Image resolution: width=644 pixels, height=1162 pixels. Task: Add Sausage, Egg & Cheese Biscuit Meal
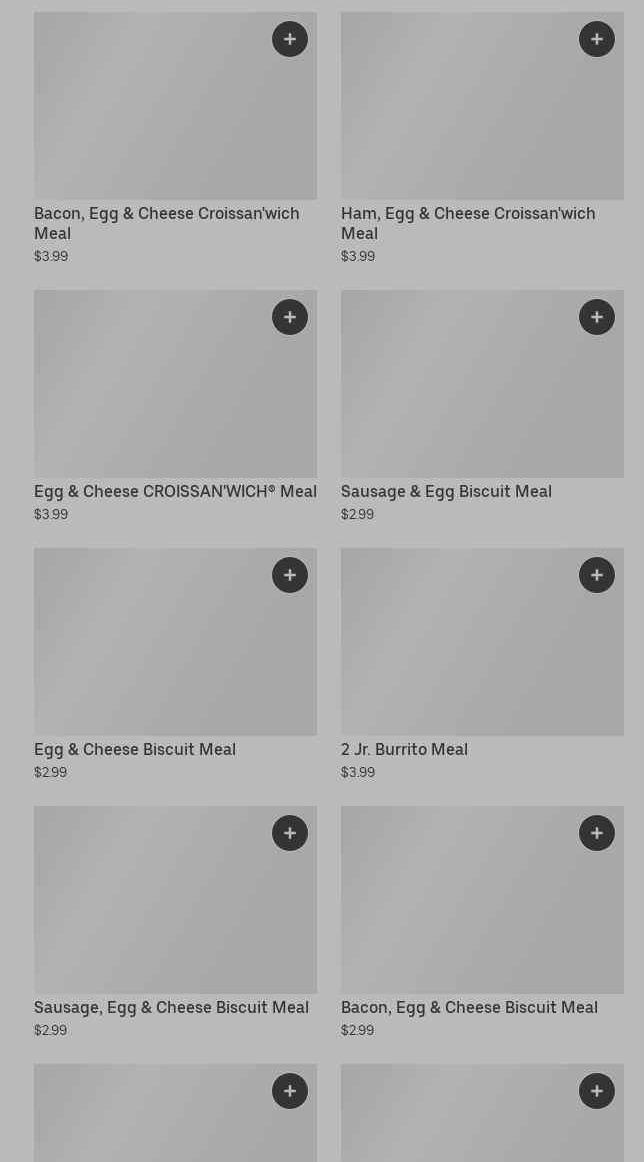point(290,833)
